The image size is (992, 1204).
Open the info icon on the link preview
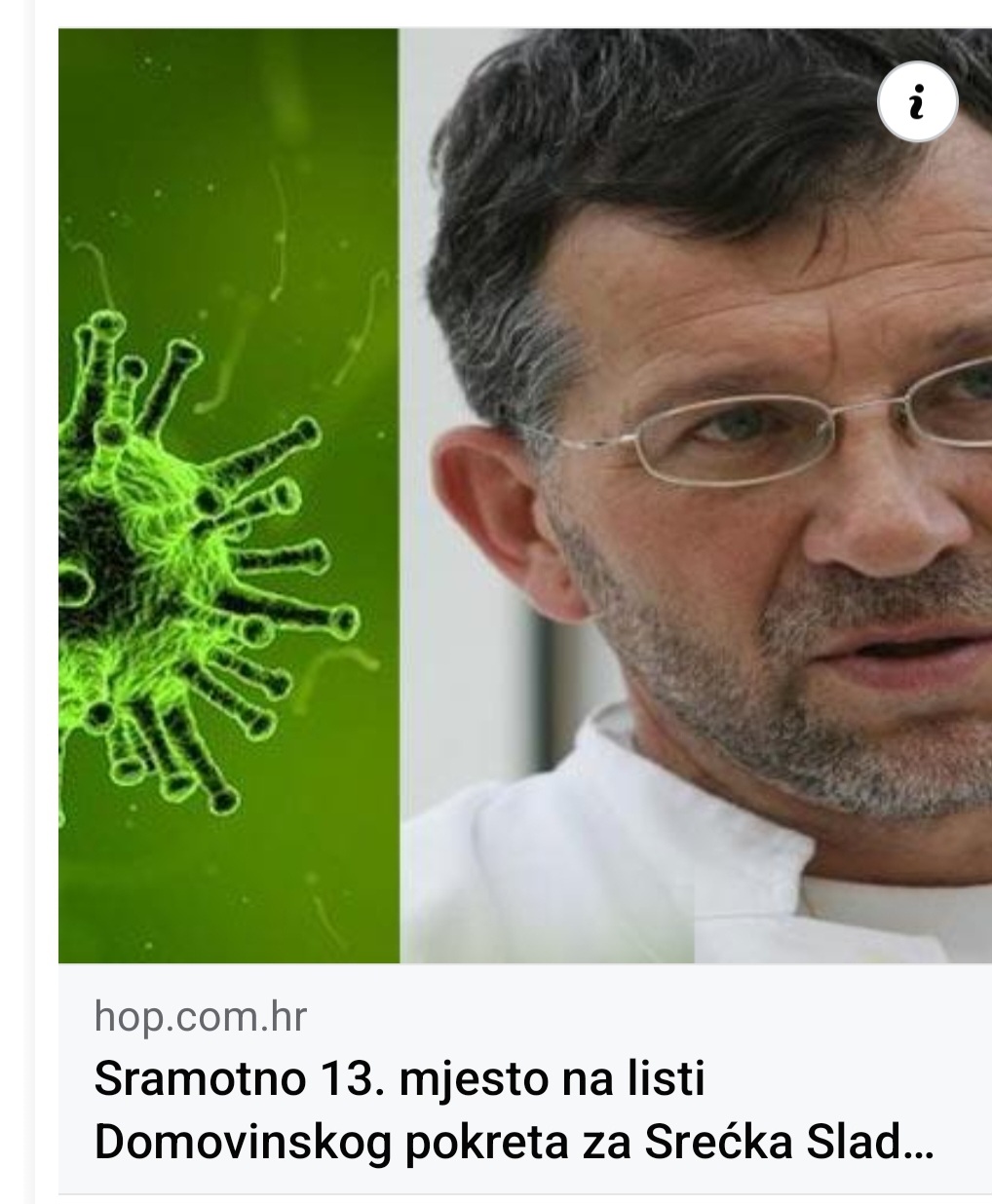tap(917, 100)
